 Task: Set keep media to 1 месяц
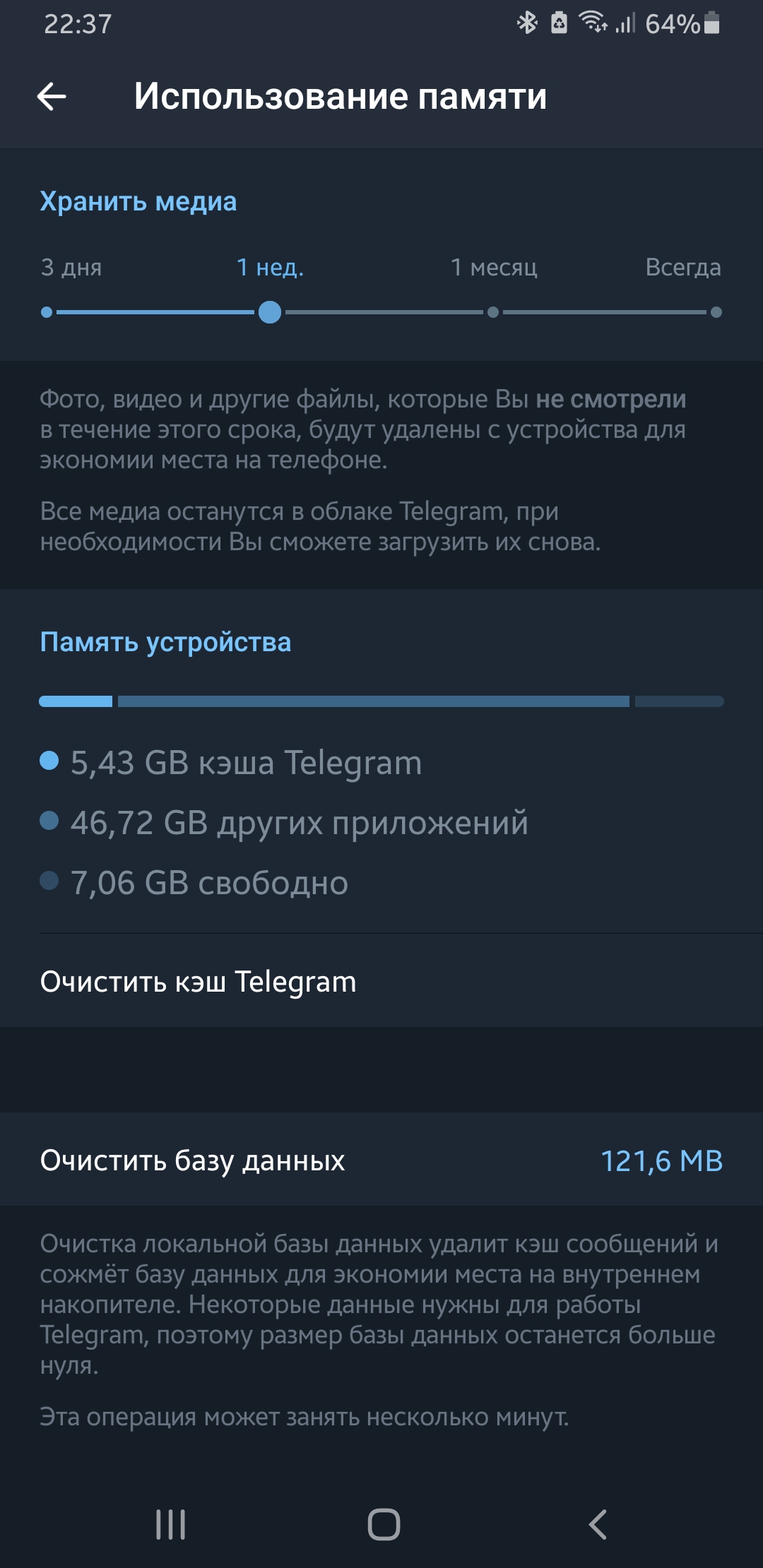tap(493, 311)
